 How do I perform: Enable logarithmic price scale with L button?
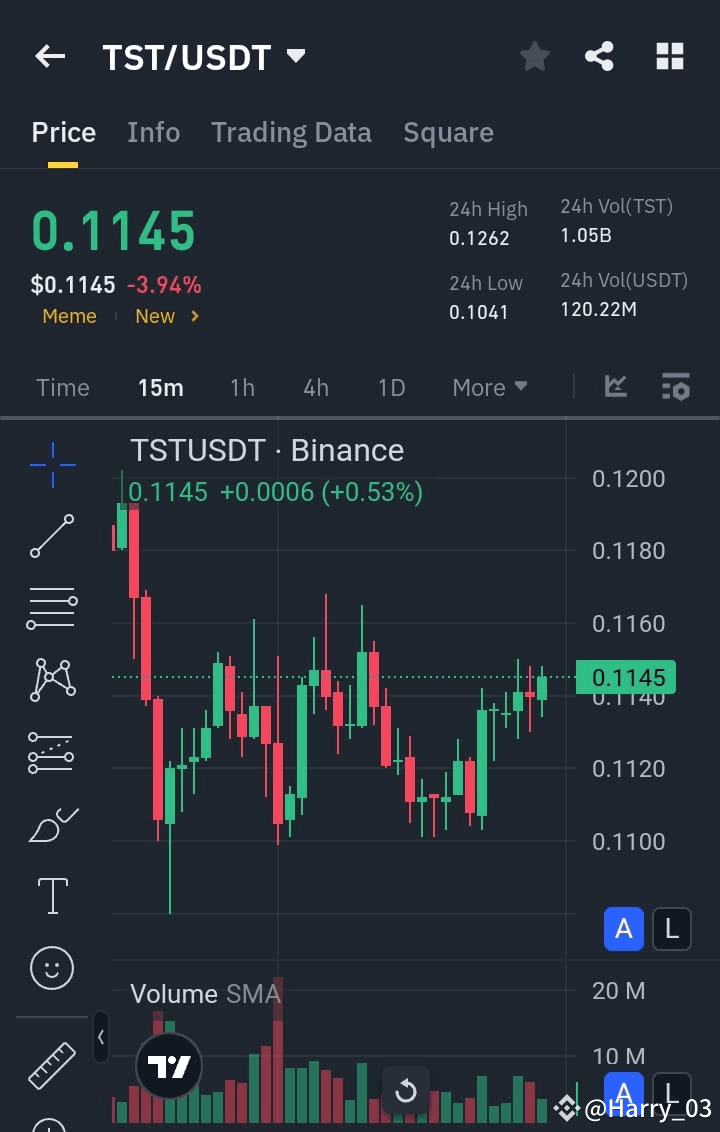(671, 929)
